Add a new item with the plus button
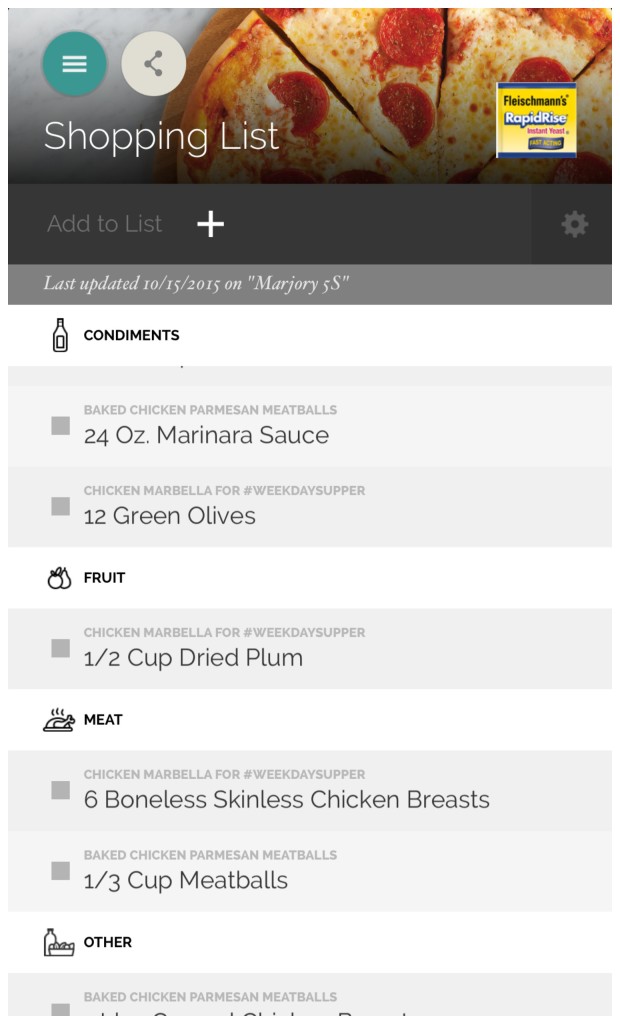This screenshot has width=620, height=1024. coord(210,224)
